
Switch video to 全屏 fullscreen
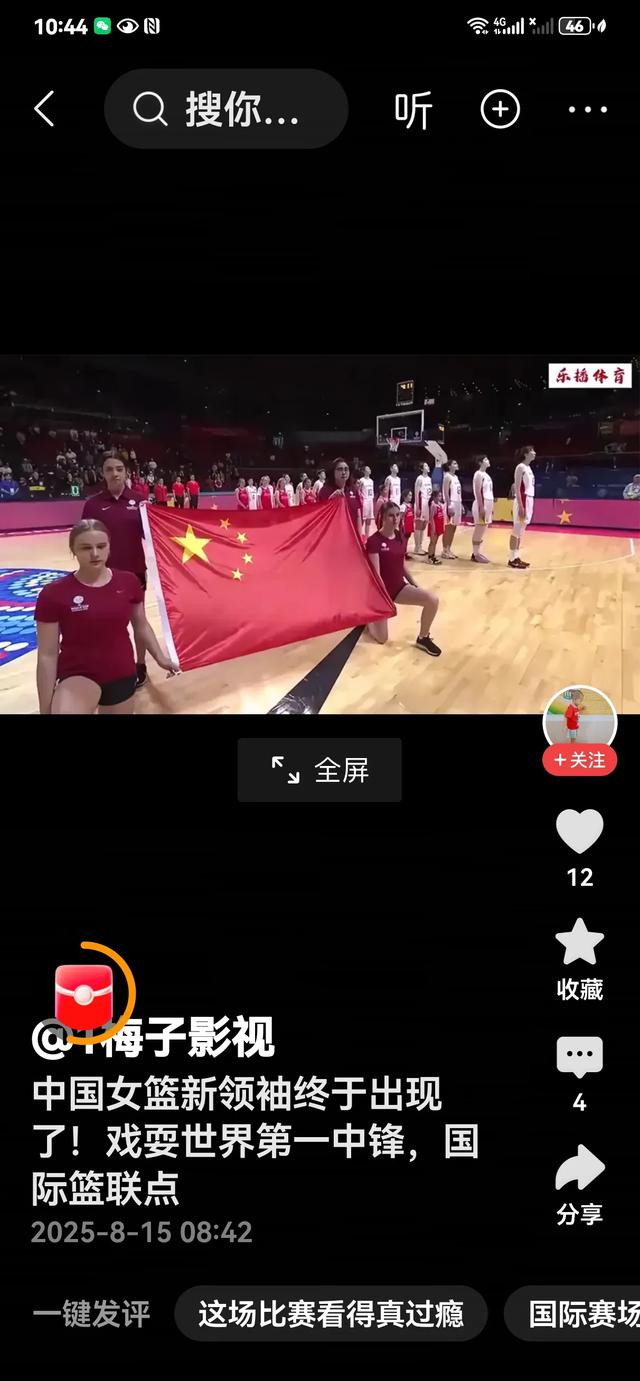pos(320,770)
